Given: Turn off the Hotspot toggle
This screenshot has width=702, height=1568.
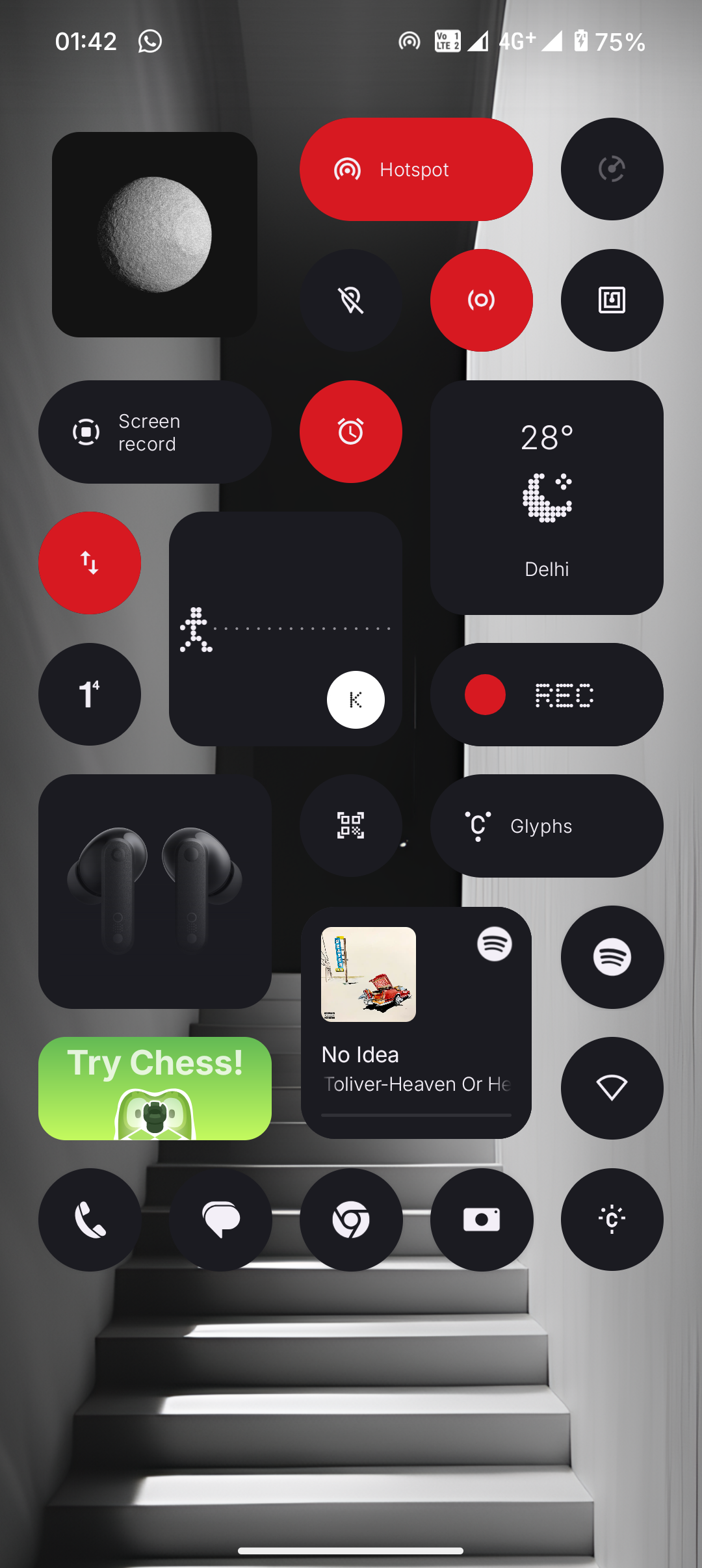Looking at the screenshot, I should click(416, 170).
